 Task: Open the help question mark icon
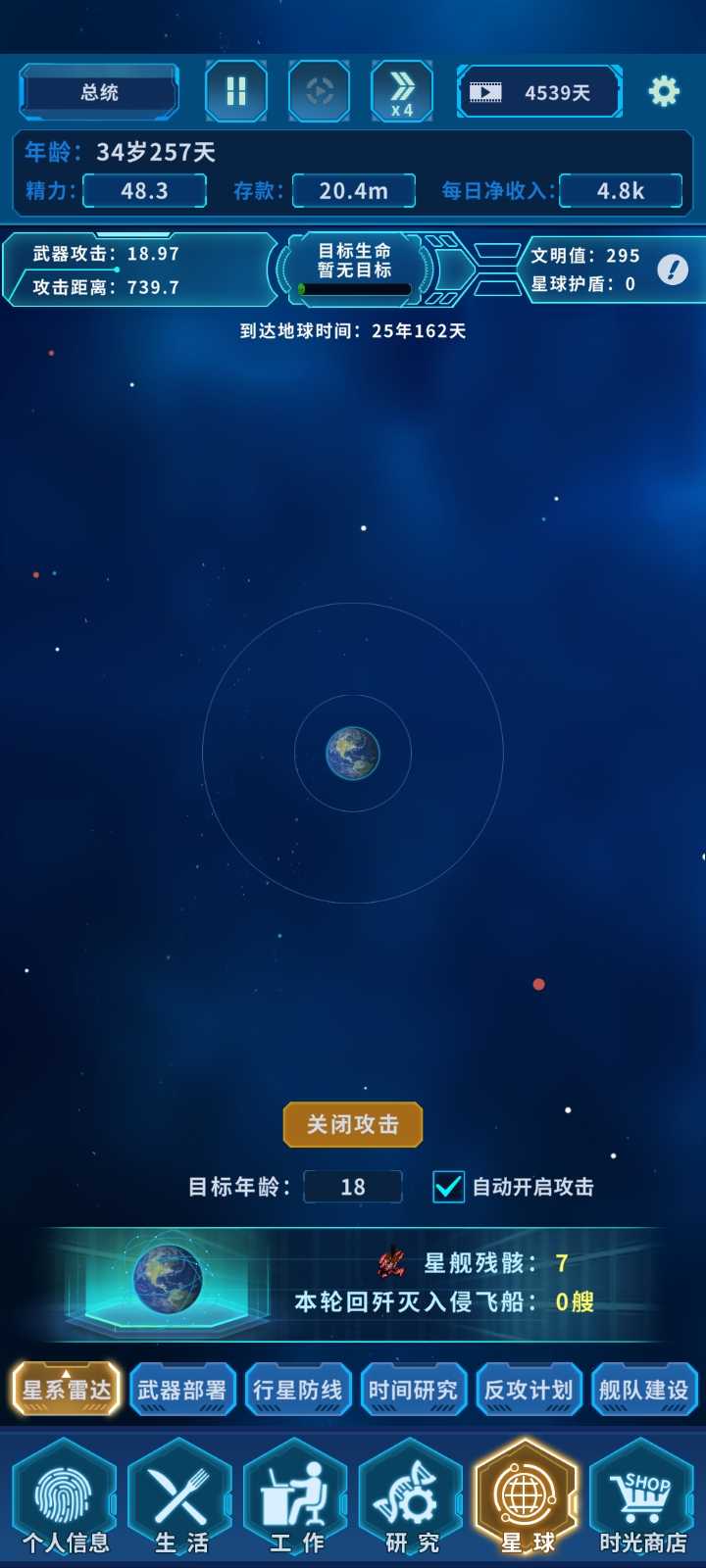coord(673,269)
